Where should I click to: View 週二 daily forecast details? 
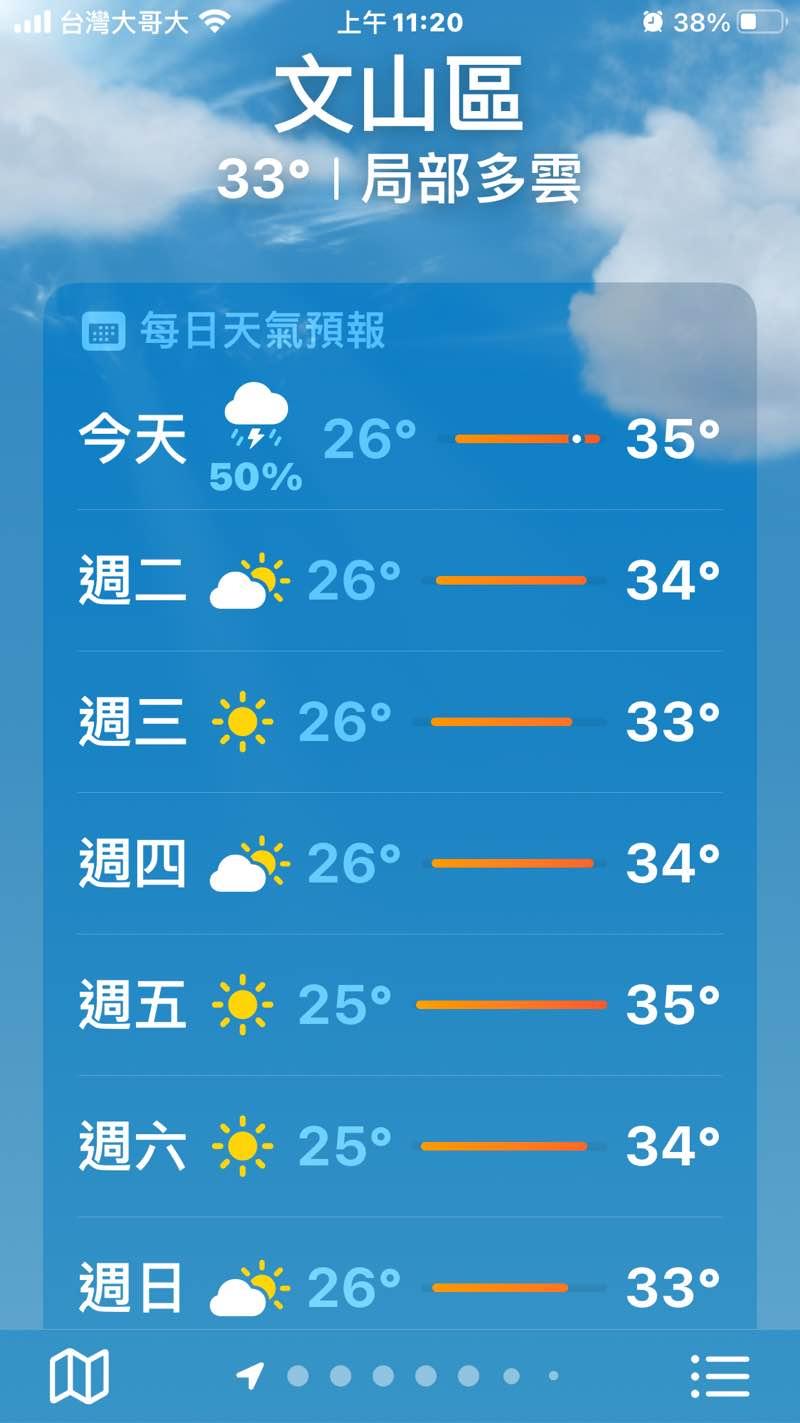coord(400,580)
